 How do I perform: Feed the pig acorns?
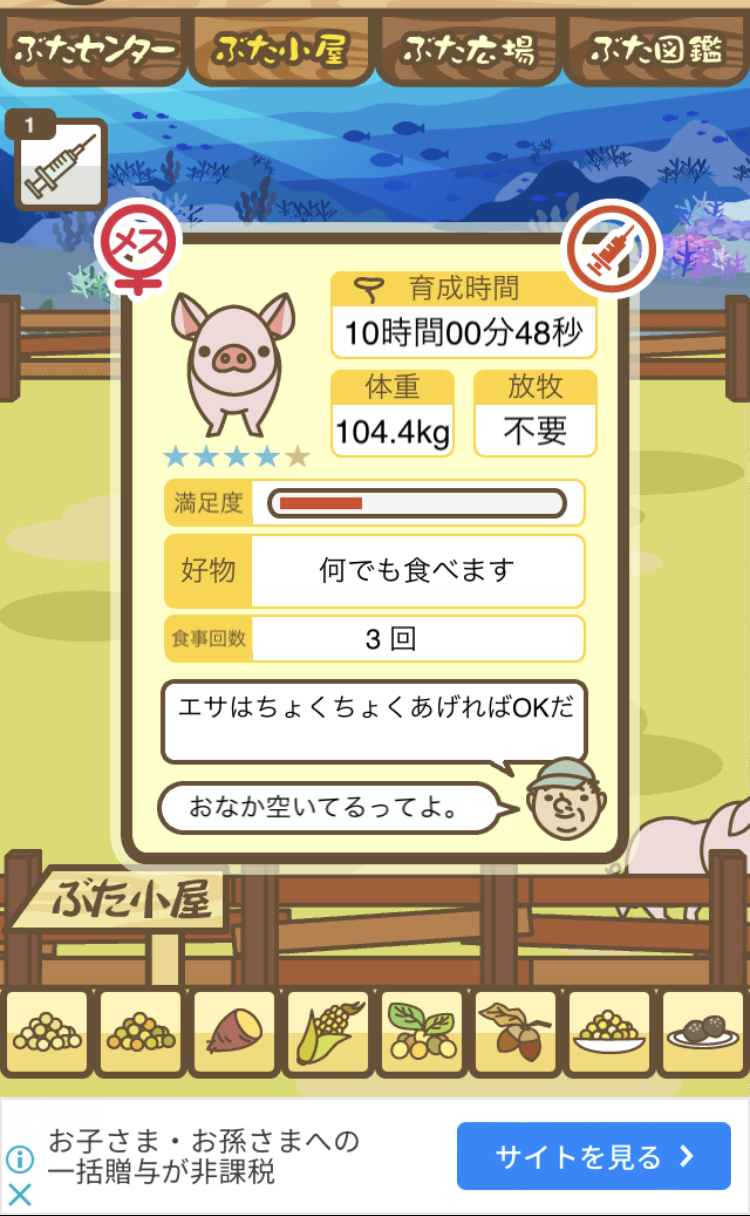tap(515, 1034)
